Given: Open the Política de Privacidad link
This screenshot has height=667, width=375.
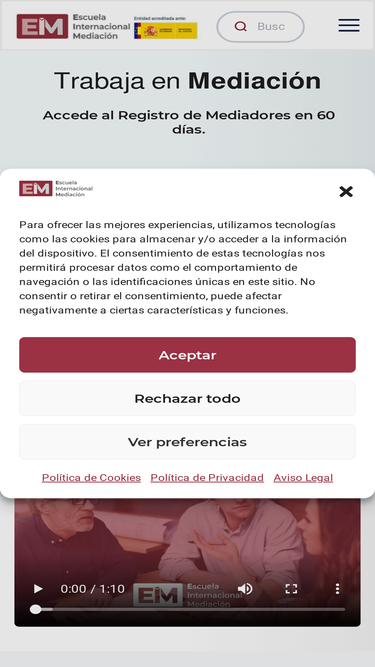Looking at the screenshot, I should 207,478.
